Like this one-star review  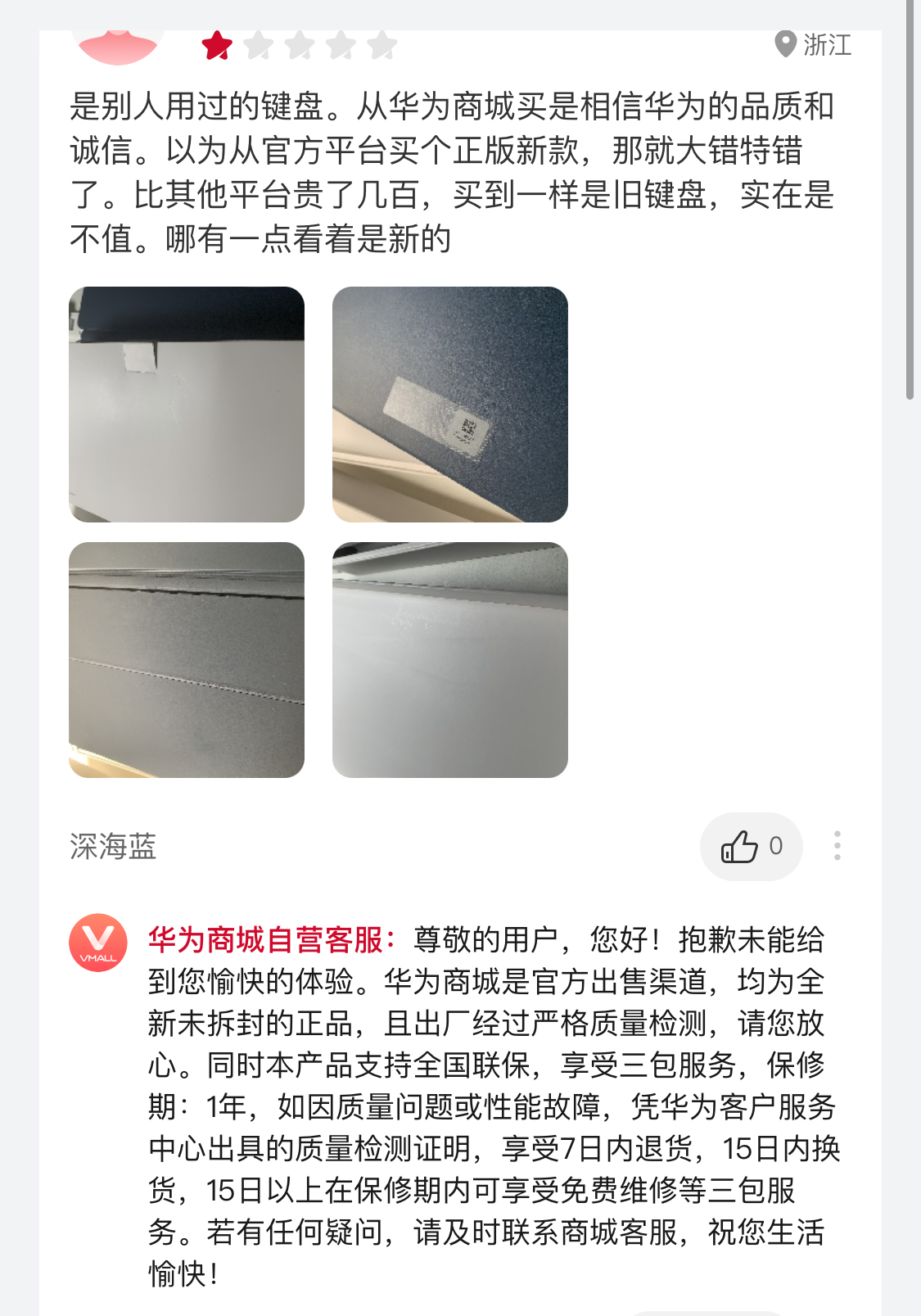pos(750,847)
